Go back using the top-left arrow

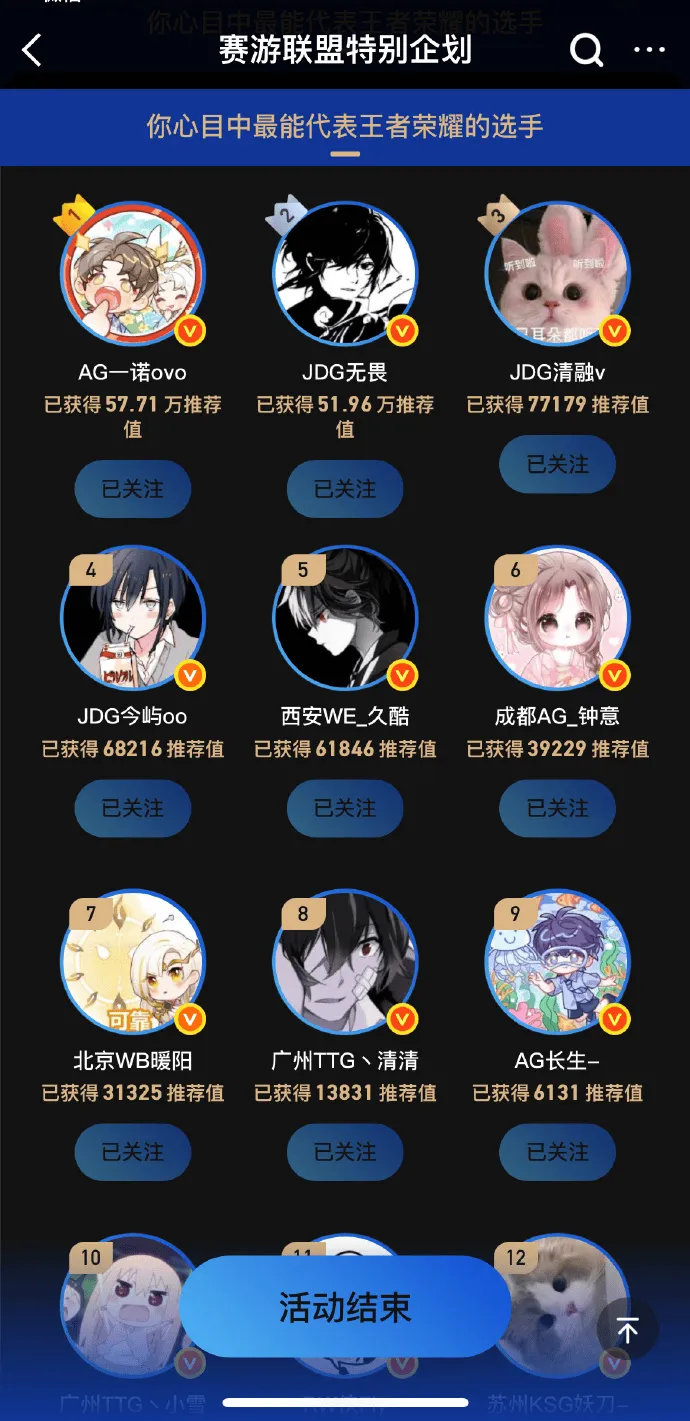tap(32, 50)
